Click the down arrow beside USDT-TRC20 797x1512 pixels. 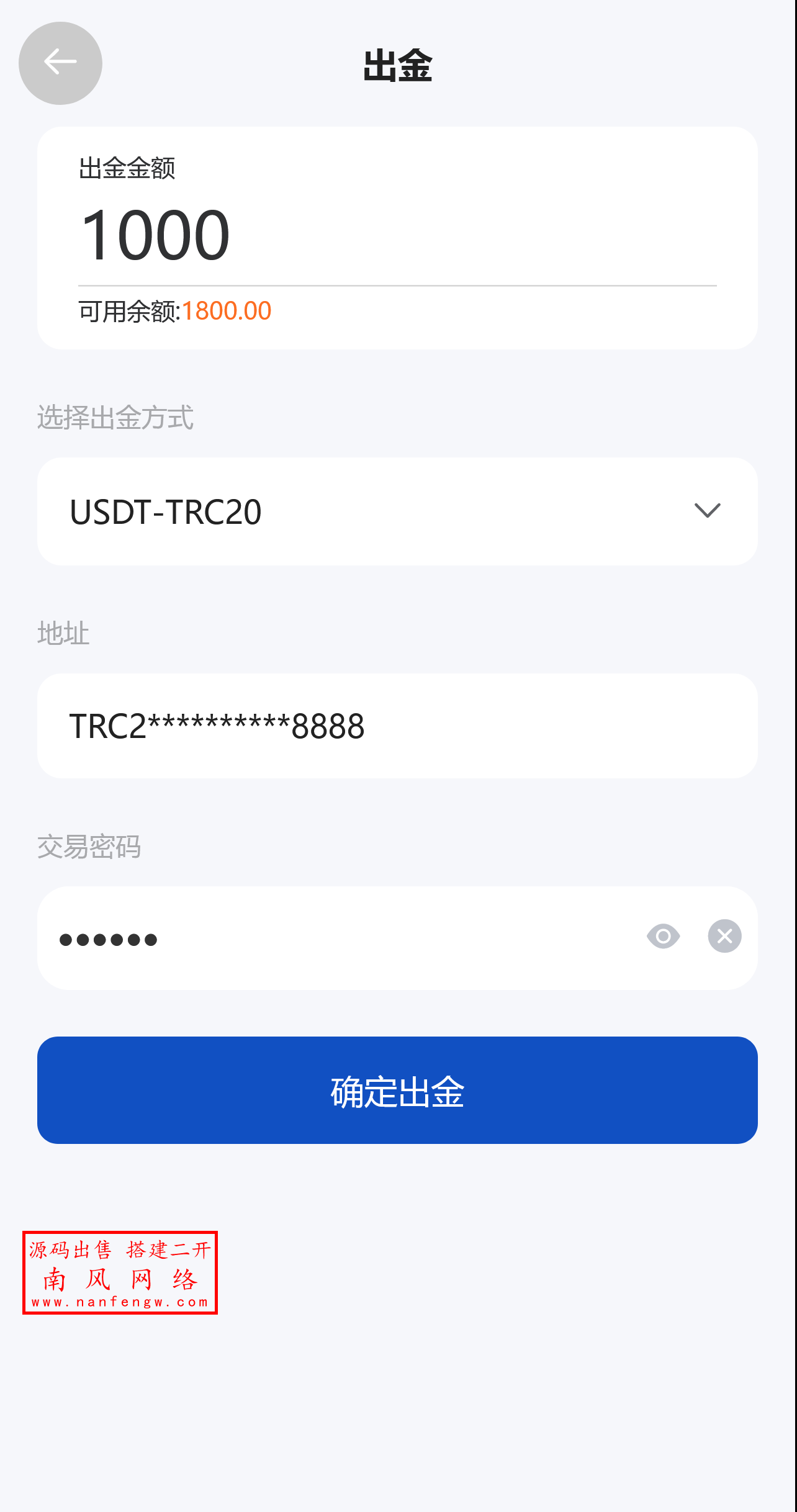[x=708, y=511]
